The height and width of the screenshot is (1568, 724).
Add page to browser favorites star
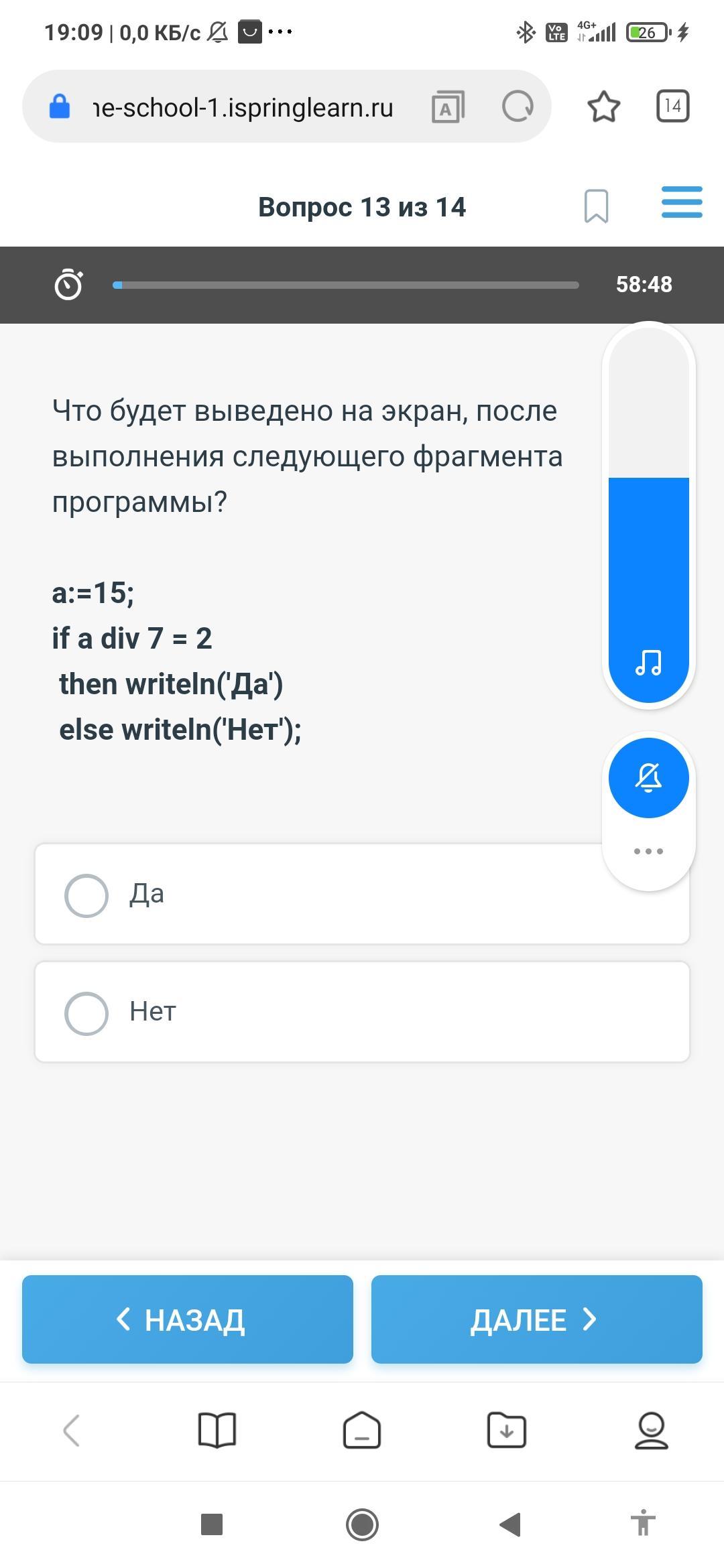click(x=604, y=107)
